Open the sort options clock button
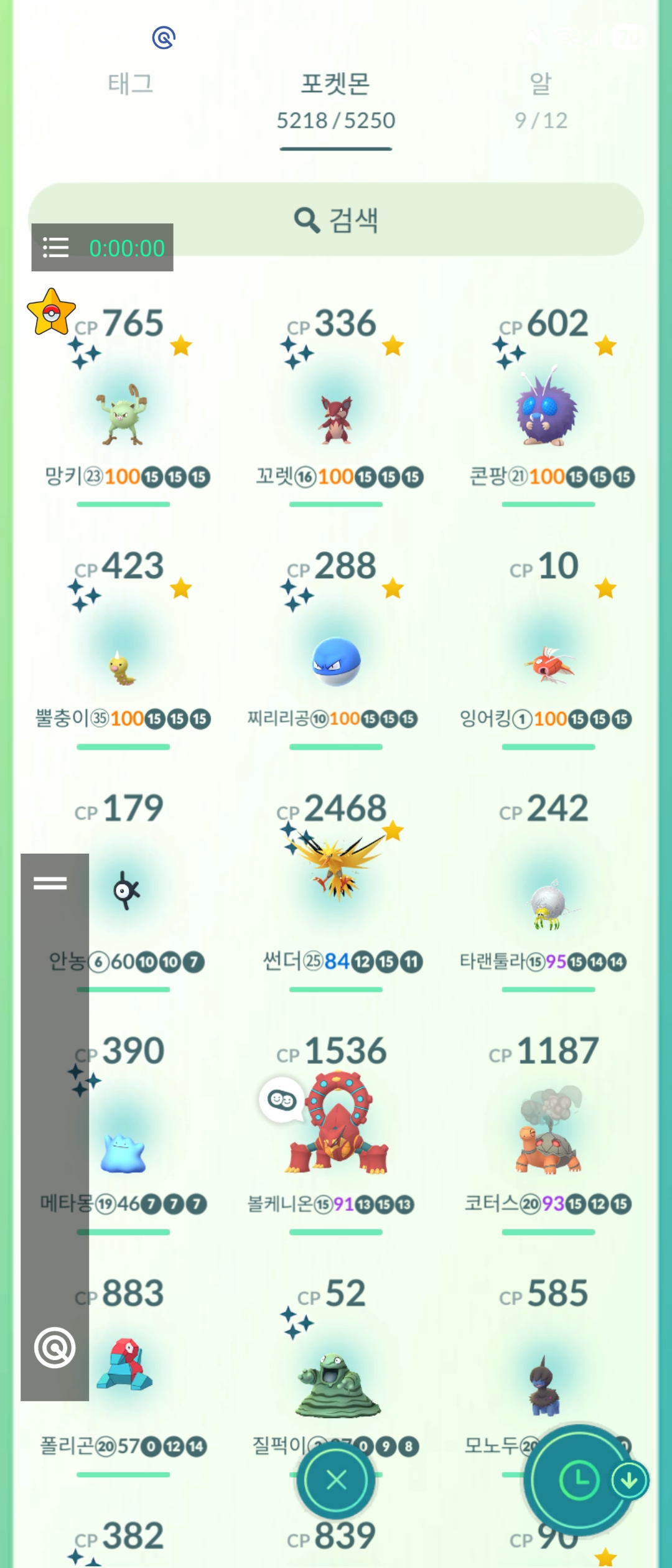This screenshot has height=1568, width=672. [579, 1480]
